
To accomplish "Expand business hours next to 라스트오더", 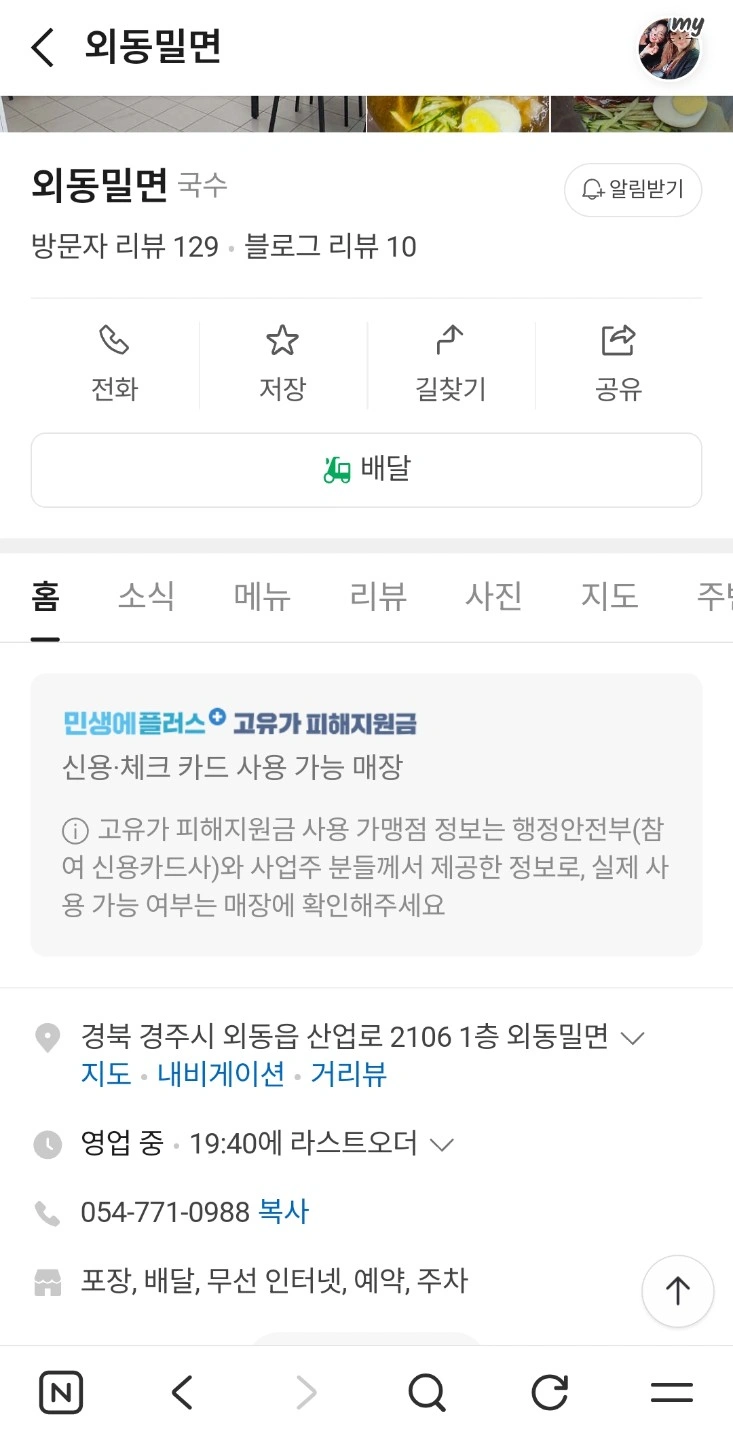I will pyautogui.click(x=442, y=1144).
